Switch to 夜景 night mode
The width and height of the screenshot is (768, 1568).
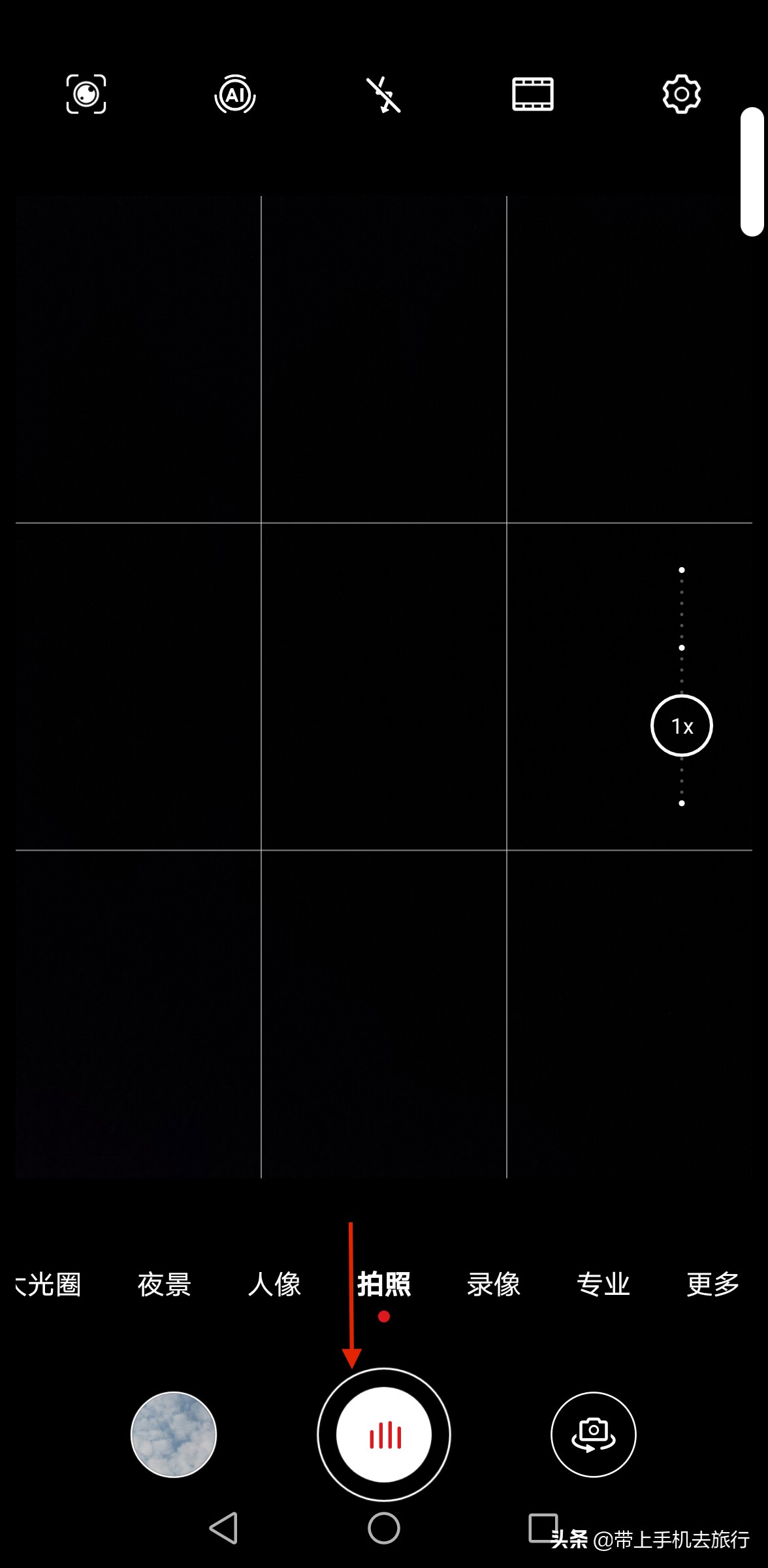click(165, 1284)
